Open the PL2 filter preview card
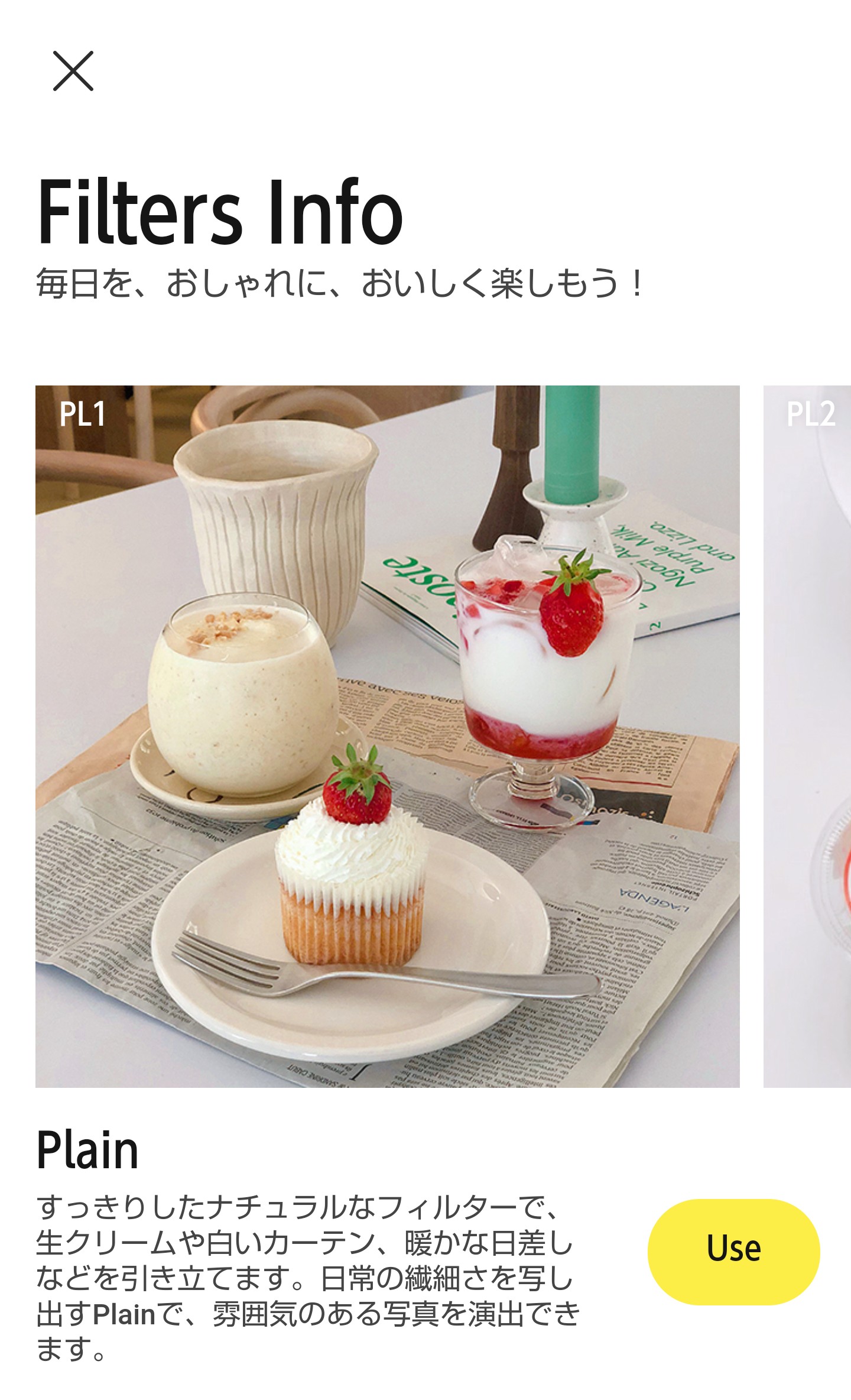851x1400 pixels. click(808, 736)
